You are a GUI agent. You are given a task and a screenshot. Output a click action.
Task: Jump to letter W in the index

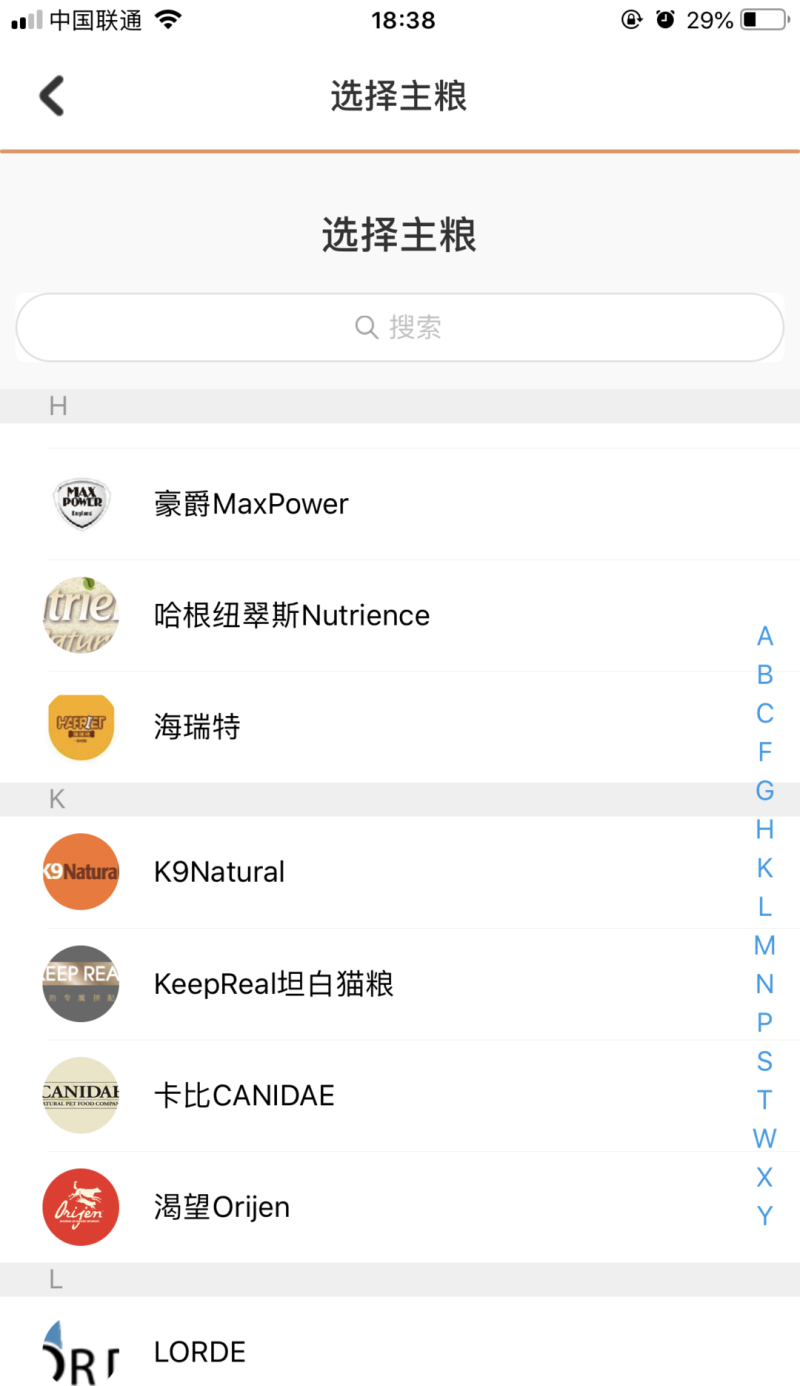(765, 1138)
